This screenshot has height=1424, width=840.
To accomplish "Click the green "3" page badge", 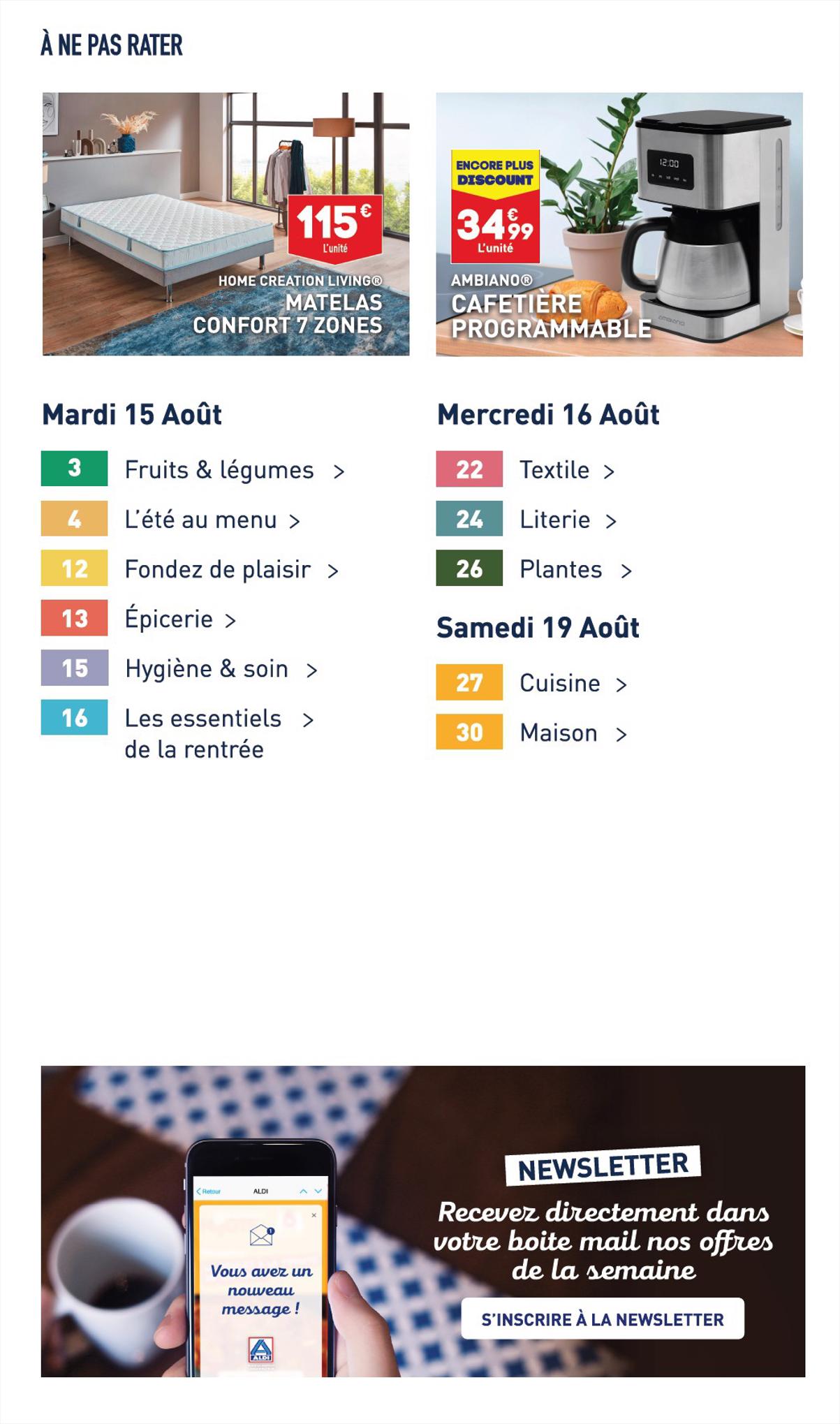I will [74, 469].
